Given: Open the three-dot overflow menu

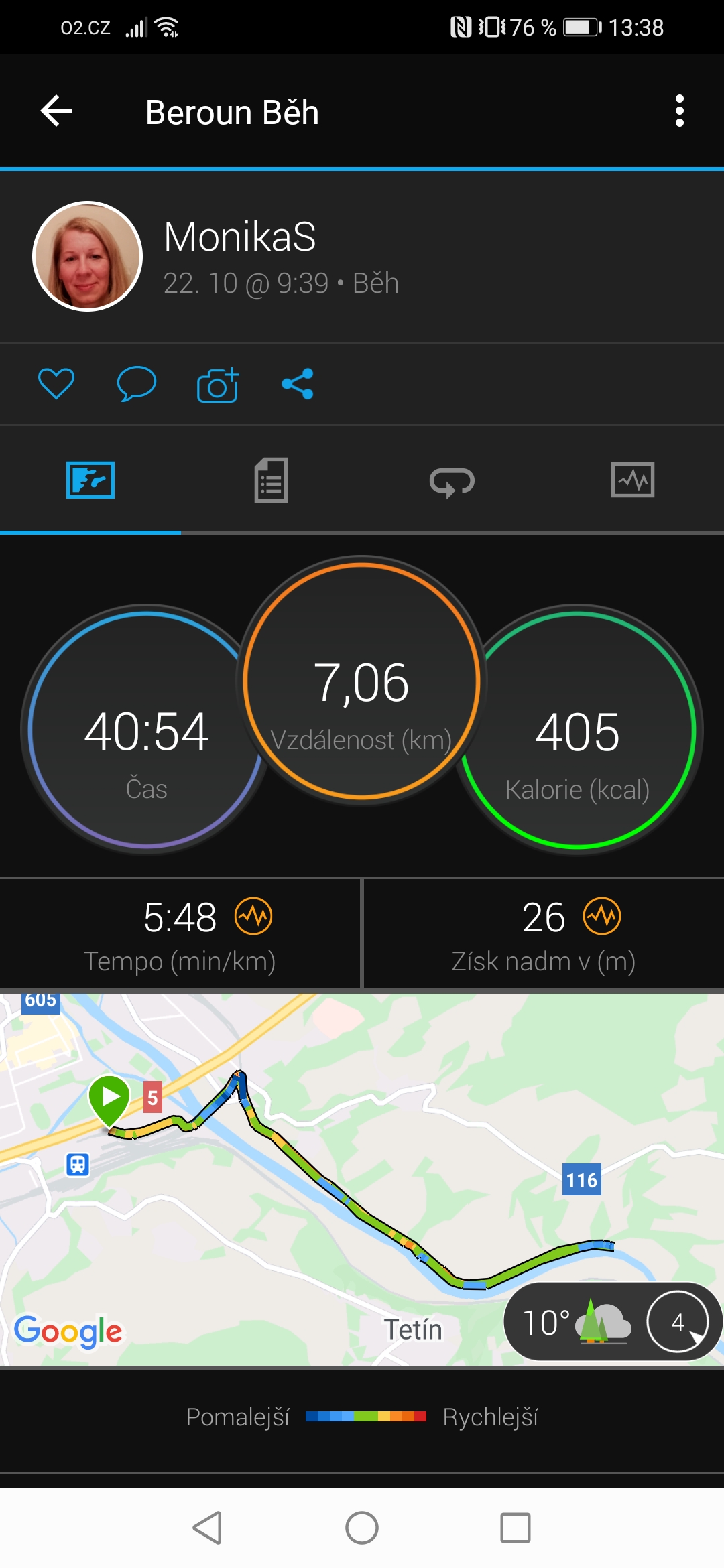Looking at the screenshot, I should coord(680,111).
